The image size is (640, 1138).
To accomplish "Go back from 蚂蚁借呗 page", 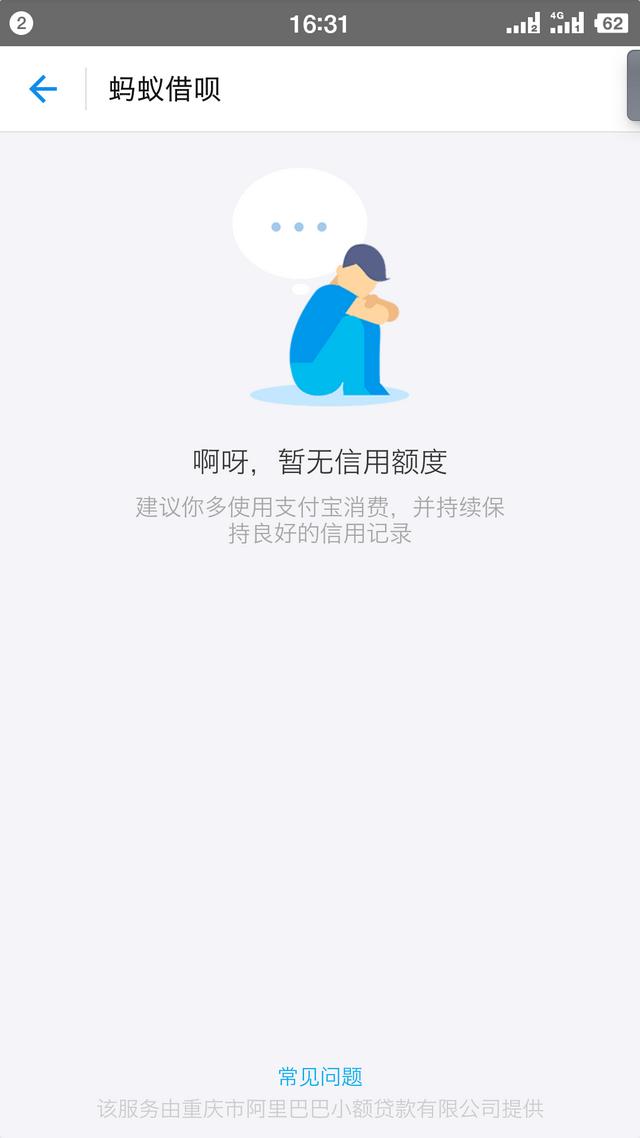I will [43, 89].
